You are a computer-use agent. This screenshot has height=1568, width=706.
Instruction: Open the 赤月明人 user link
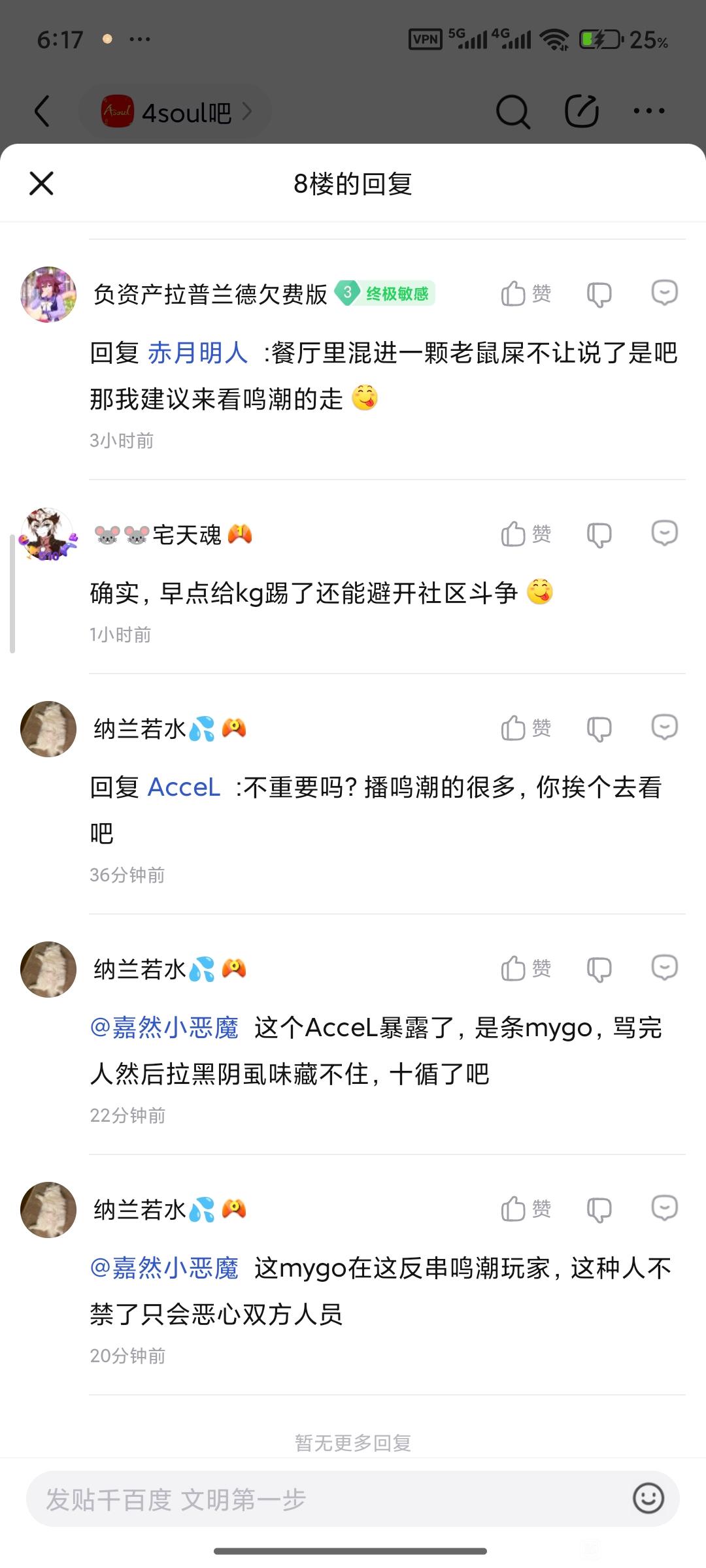[x=197, y=353]
